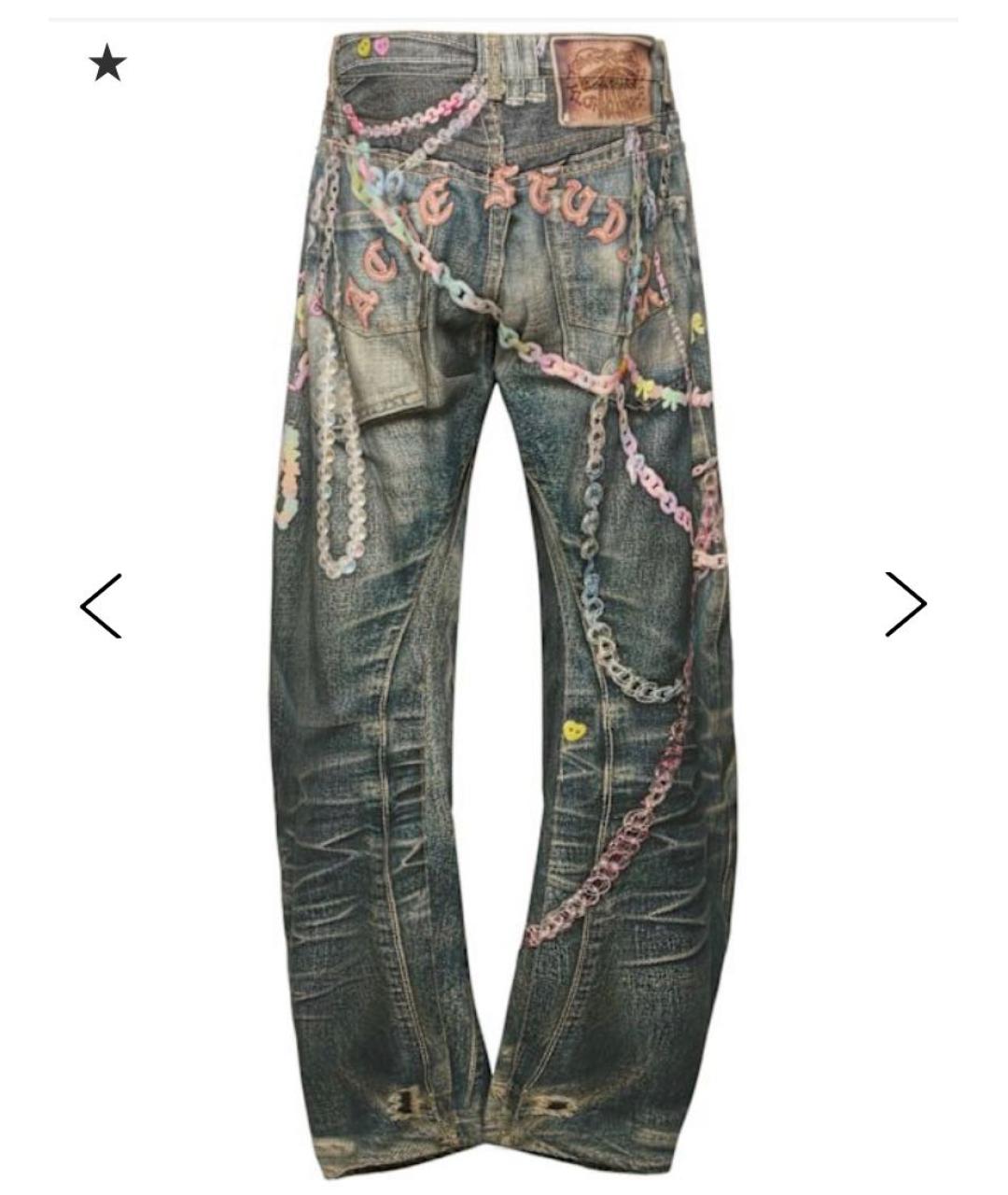Go to the previous product photo
Viewport: 1008px width, 1195px height.
click(x=101, y=605)
